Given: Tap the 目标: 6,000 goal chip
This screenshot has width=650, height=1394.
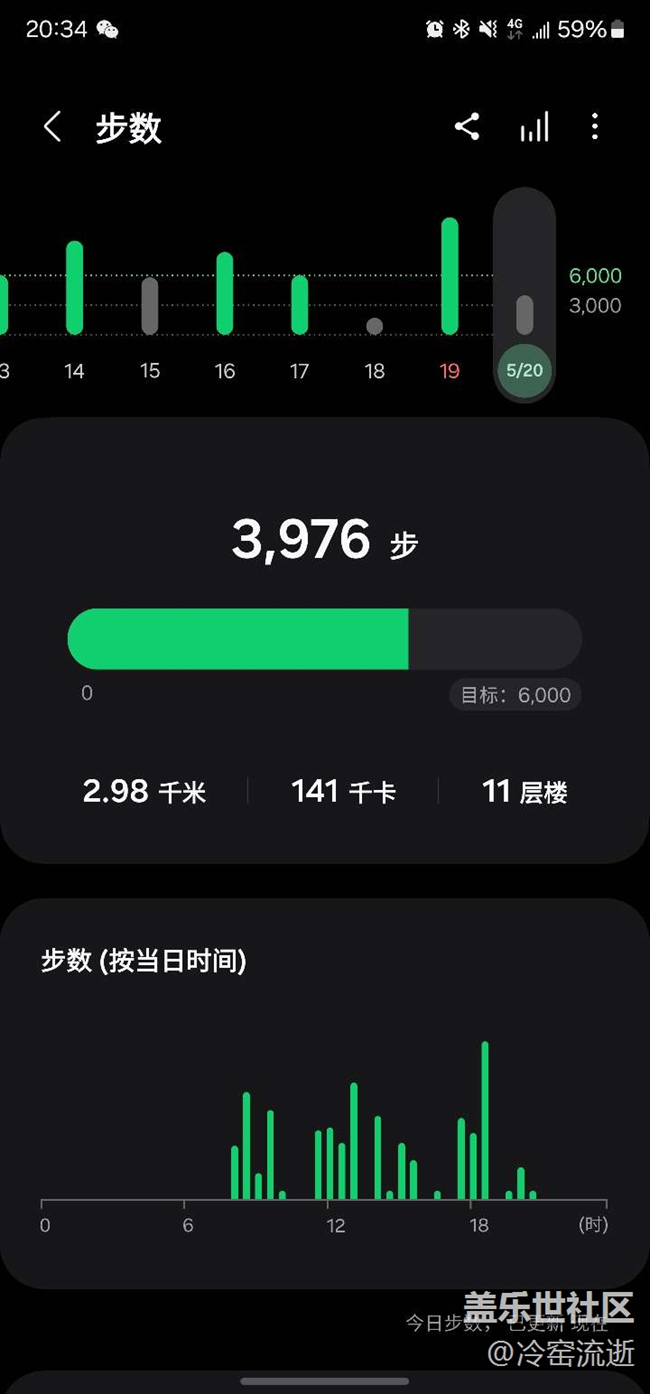Looking at the screenshot, I should tap(515, 695).
